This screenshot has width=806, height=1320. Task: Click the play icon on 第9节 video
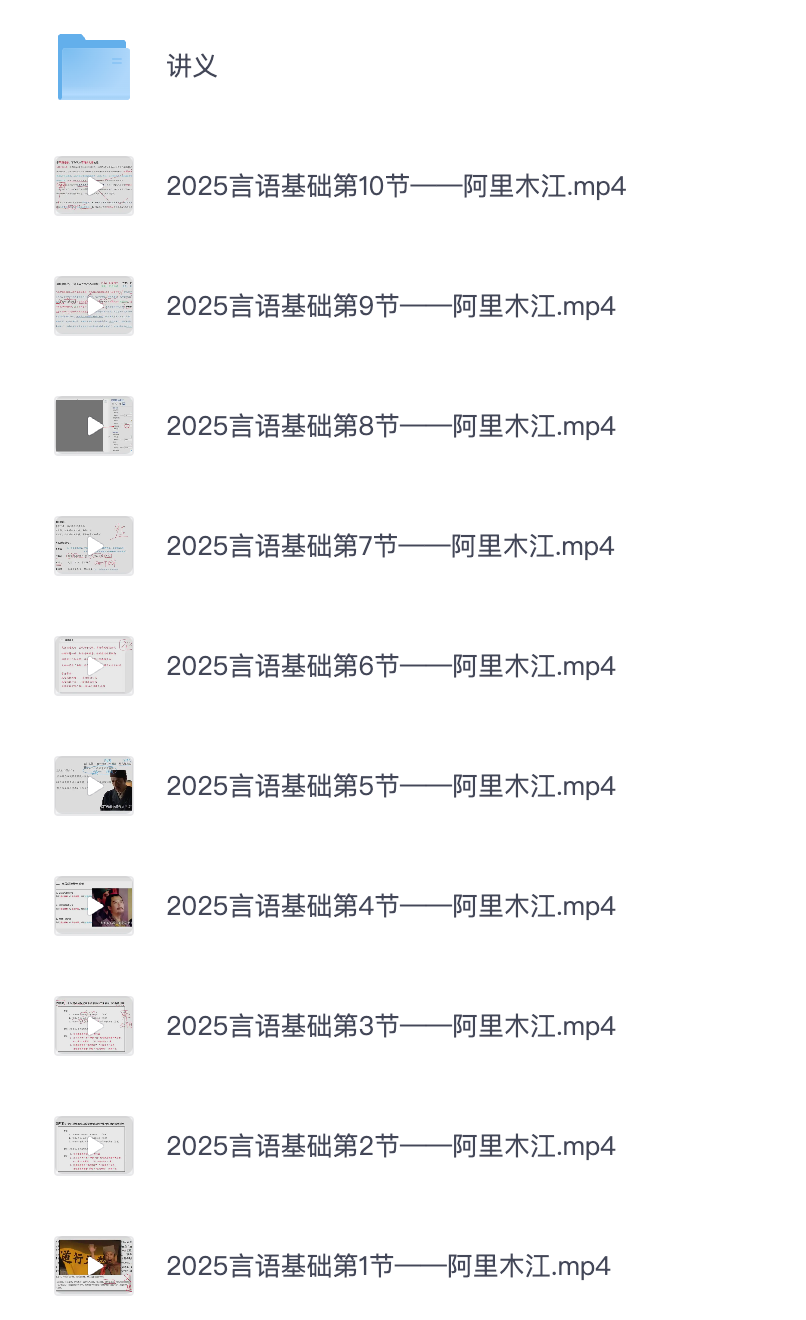(x=94, y=306)
